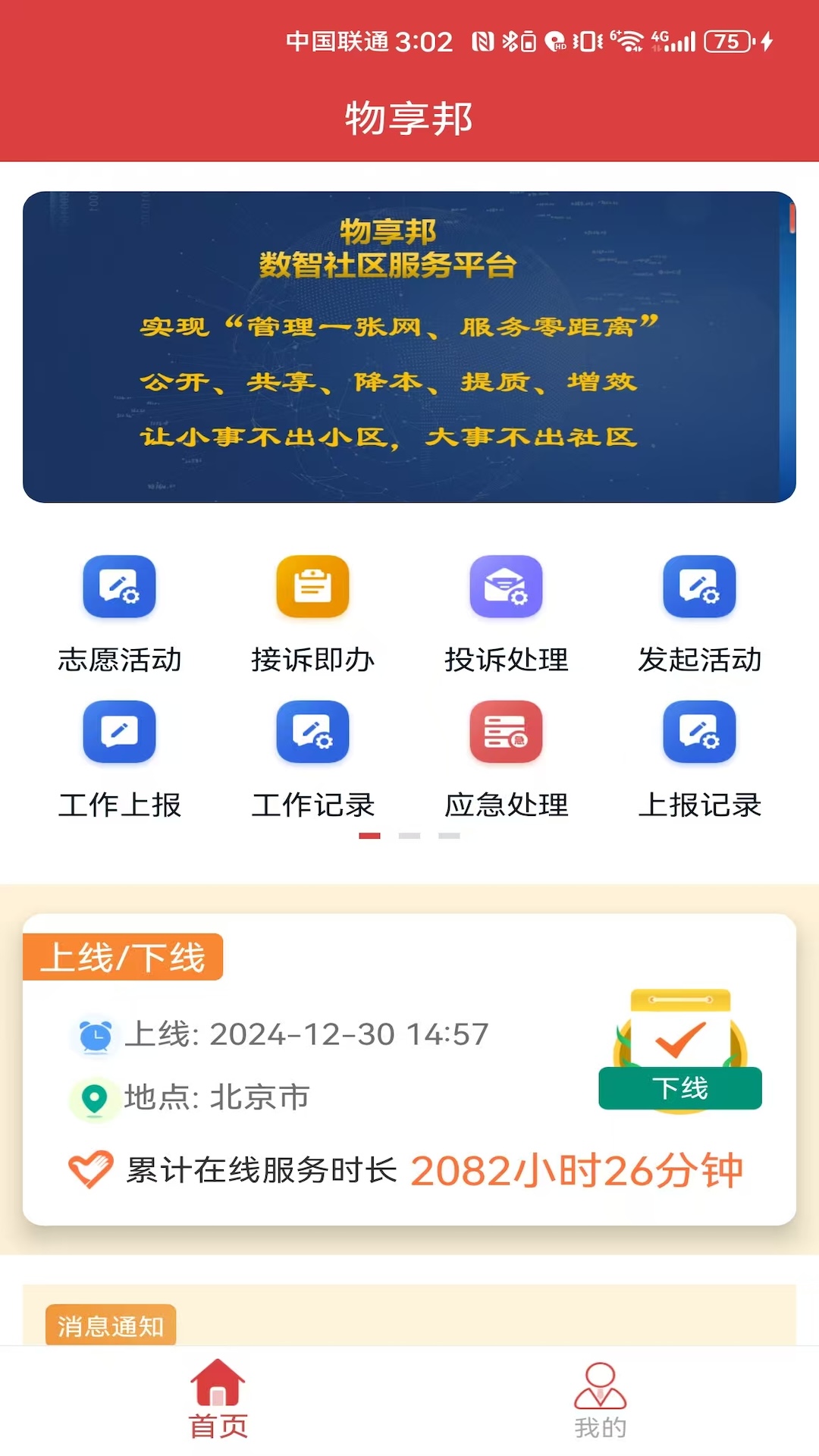Screen dimensions: 819x1456
Task: Tap the green location pin icon
Action: click(93, 1097)
